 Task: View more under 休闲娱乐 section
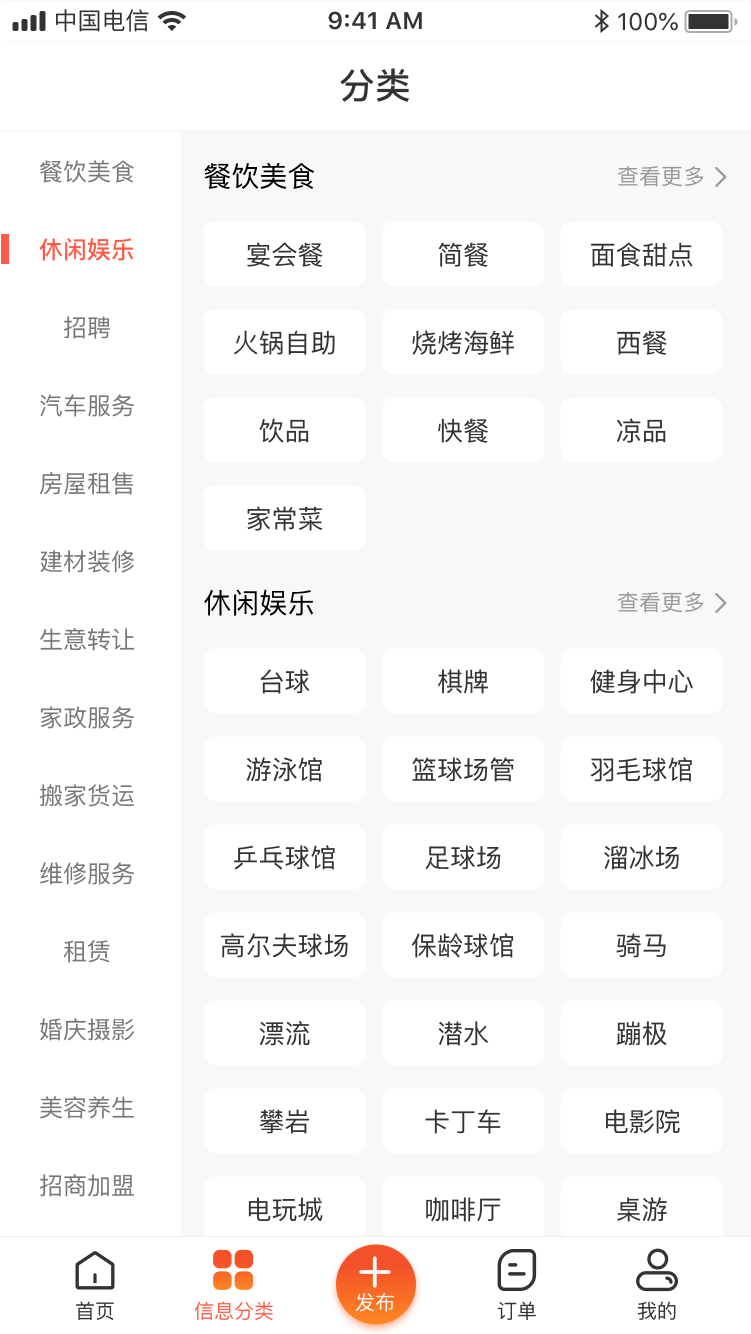click(671, 603)
